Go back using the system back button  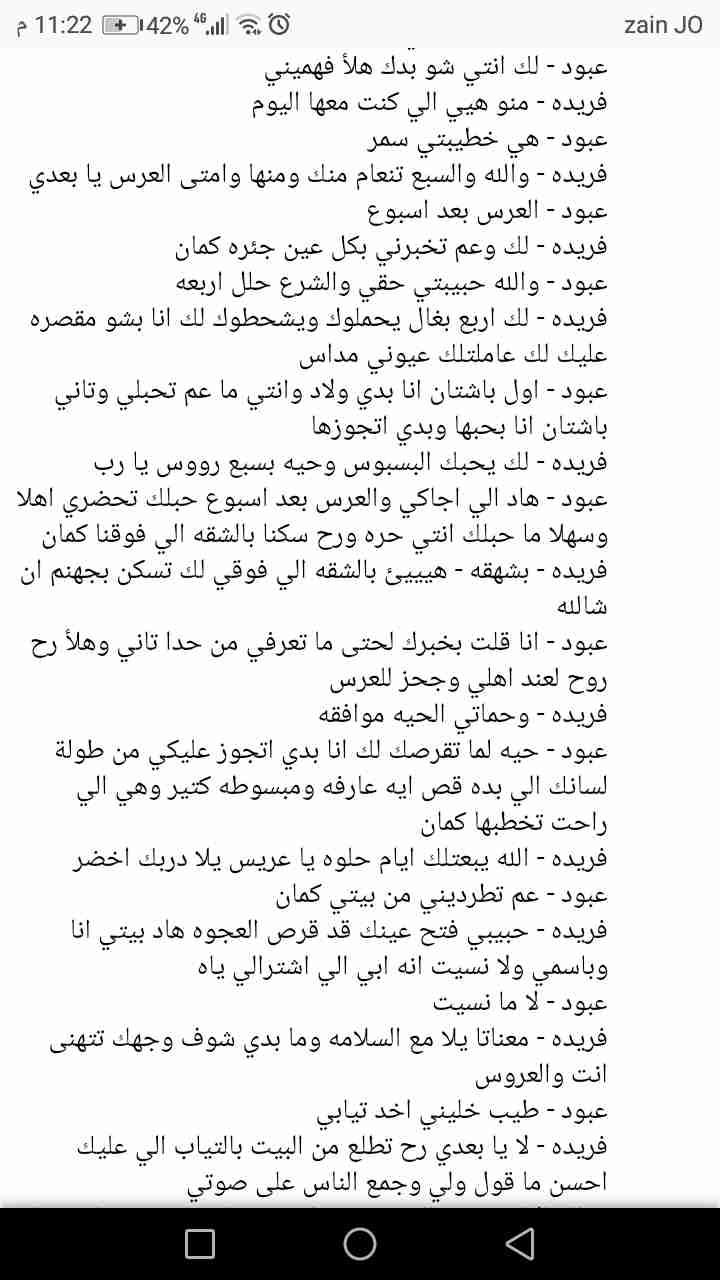519,1243
